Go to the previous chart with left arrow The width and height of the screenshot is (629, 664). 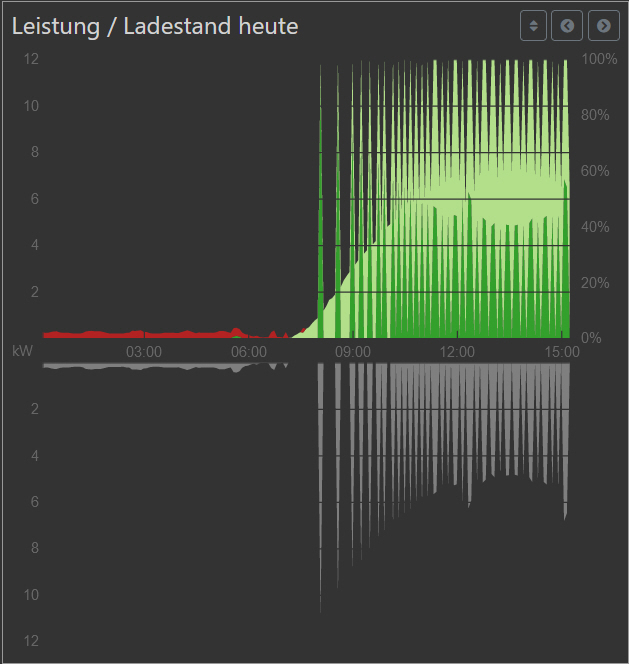[x=568, y=26]
